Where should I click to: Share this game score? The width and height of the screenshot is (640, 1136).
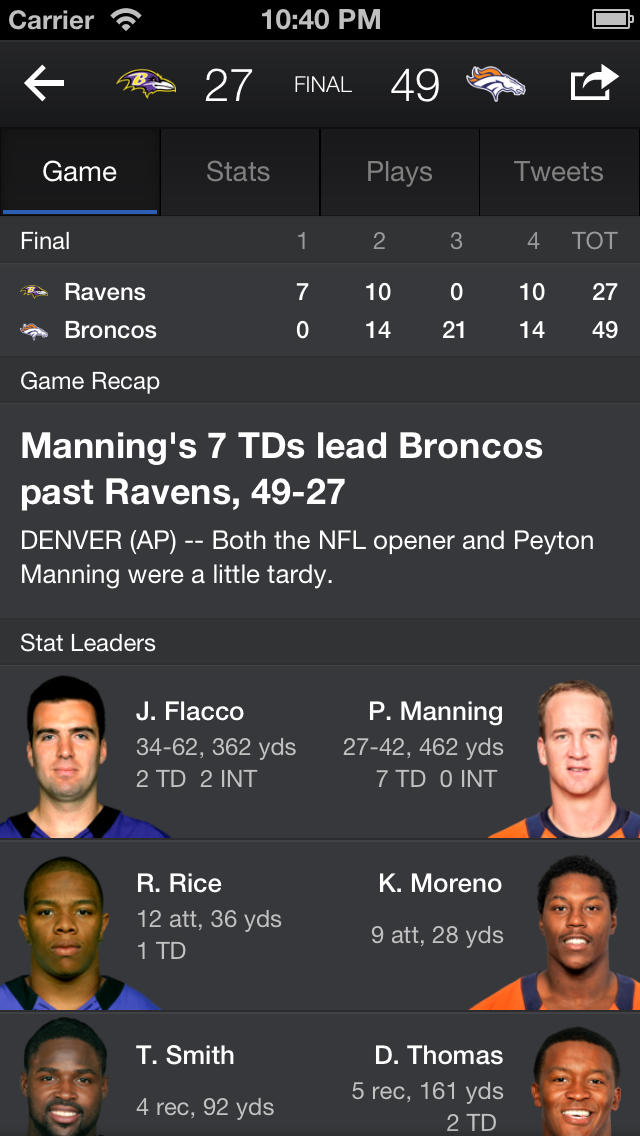pos(593,85)
